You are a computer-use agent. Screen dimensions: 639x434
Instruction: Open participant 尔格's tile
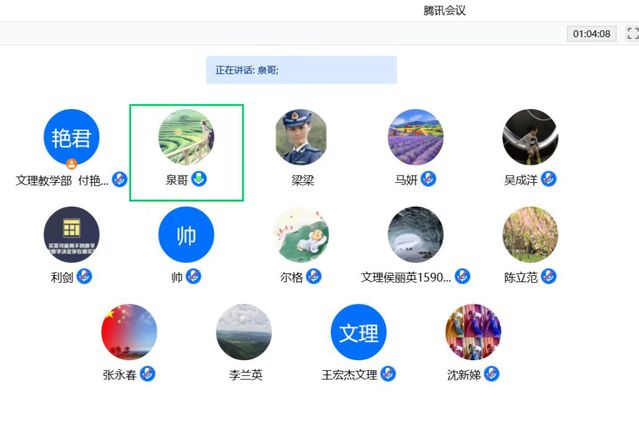302,235
